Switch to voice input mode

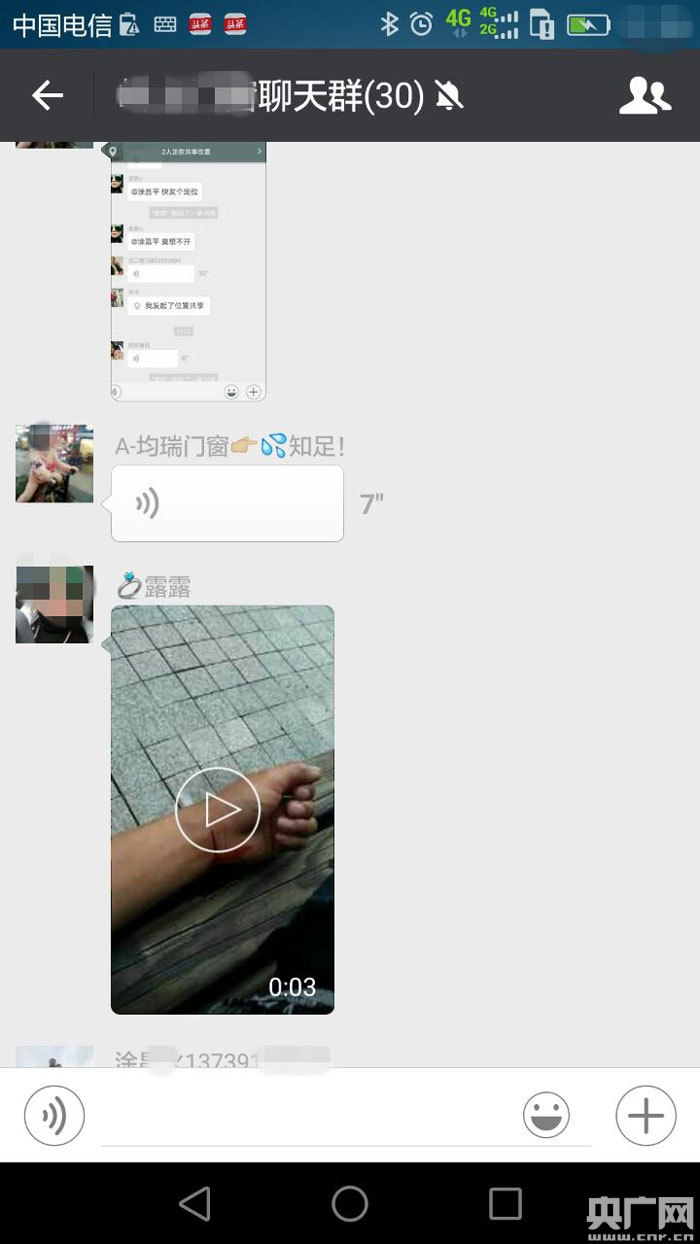pyautogui.click(x=54, y=1115)
